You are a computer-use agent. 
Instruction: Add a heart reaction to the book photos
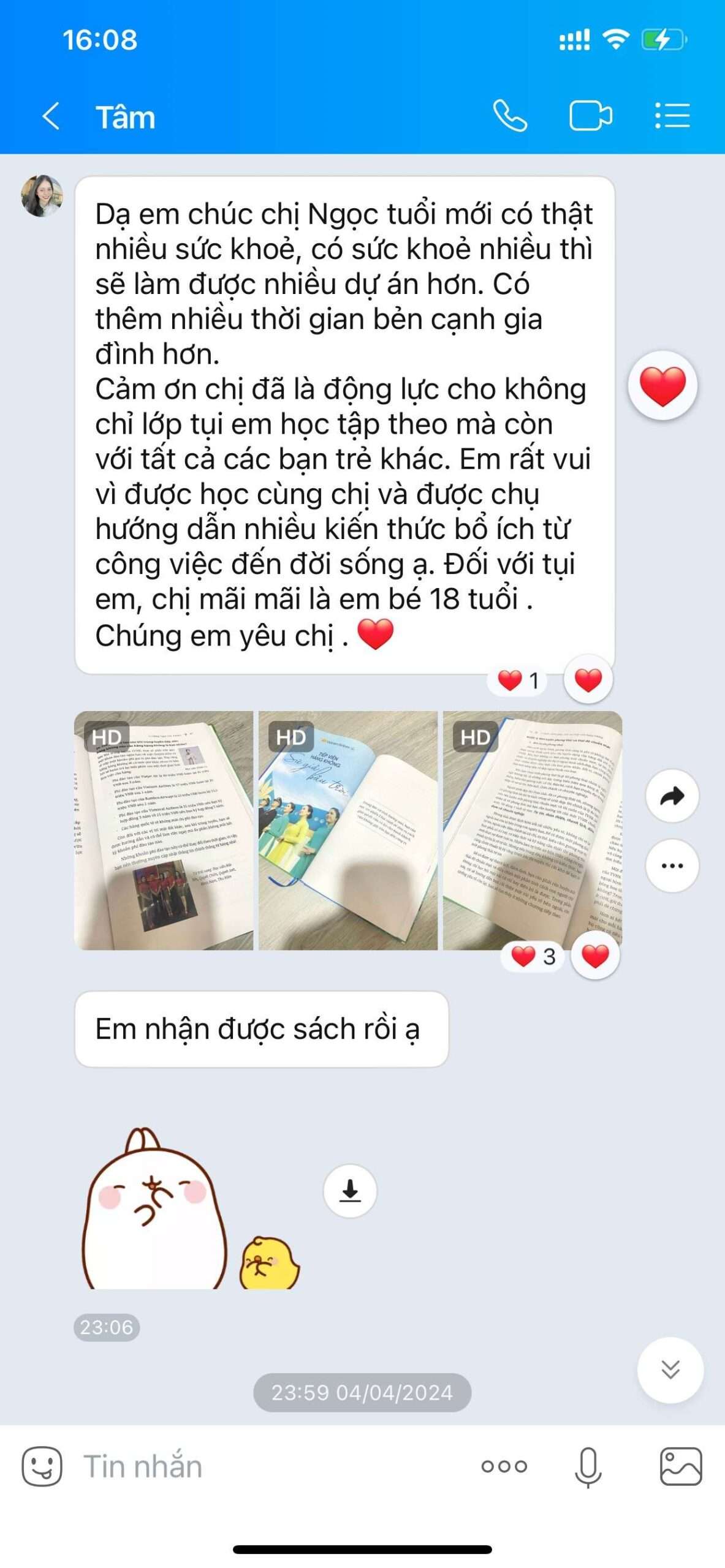click(595, 956)
